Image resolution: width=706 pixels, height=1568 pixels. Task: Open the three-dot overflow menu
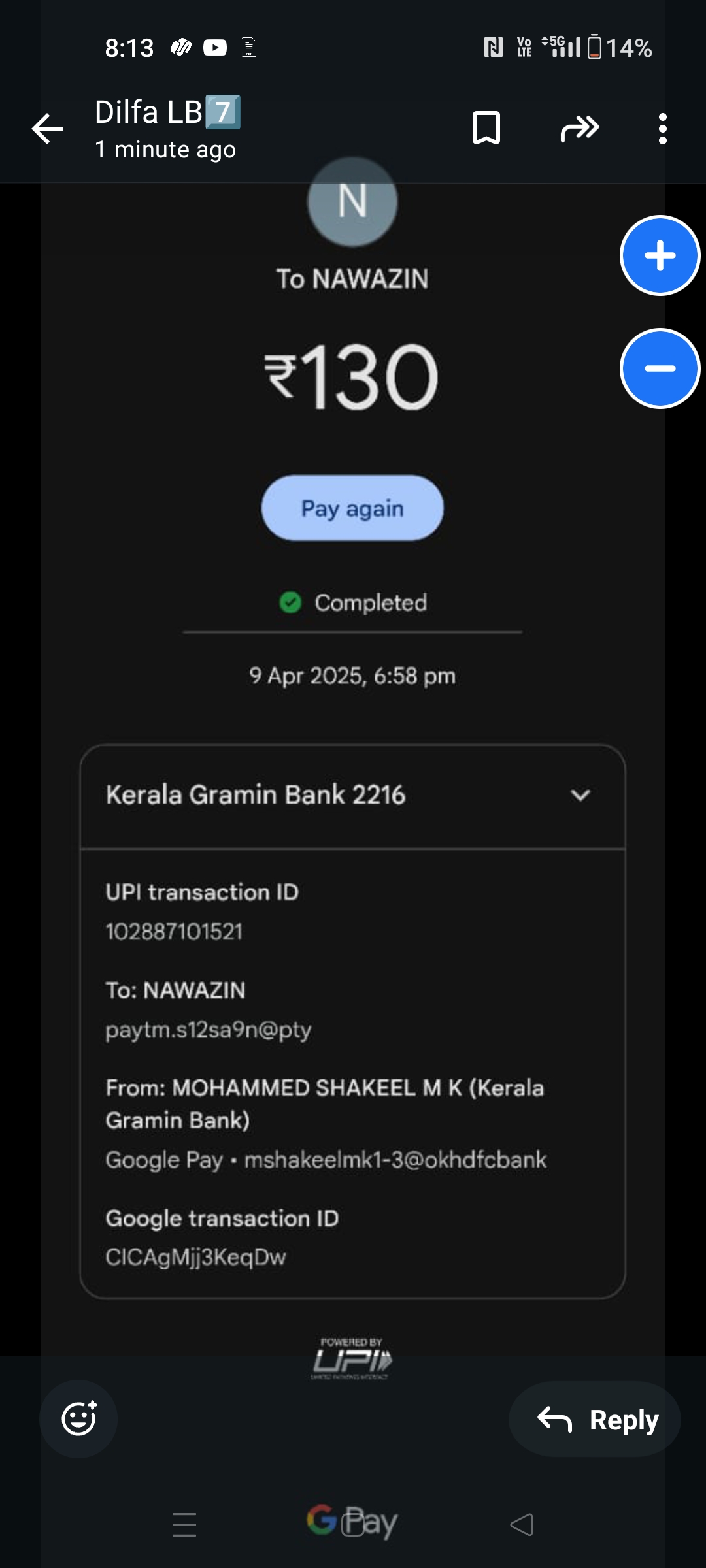click(x=662, y=128)
